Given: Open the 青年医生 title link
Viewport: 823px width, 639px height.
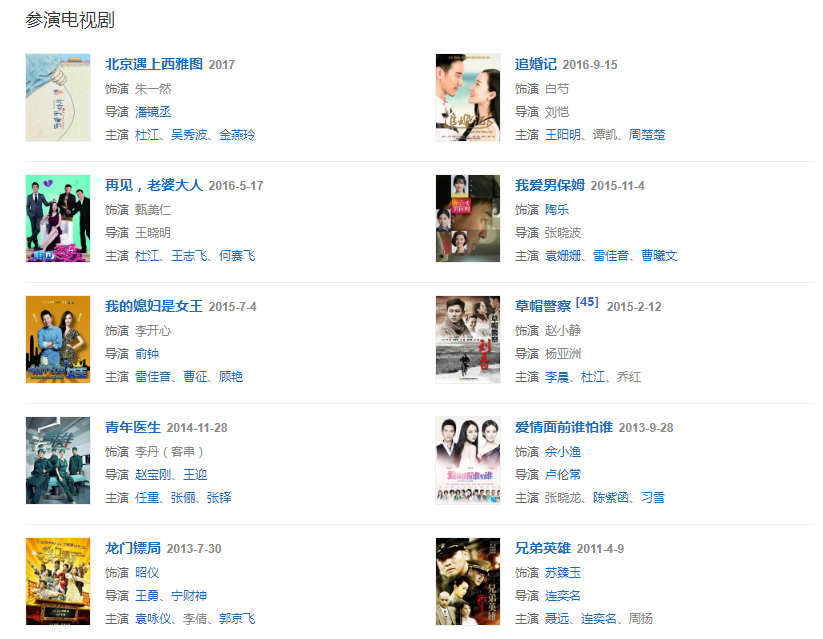Looking at the screenshot, I should click(x=133, y=427).
